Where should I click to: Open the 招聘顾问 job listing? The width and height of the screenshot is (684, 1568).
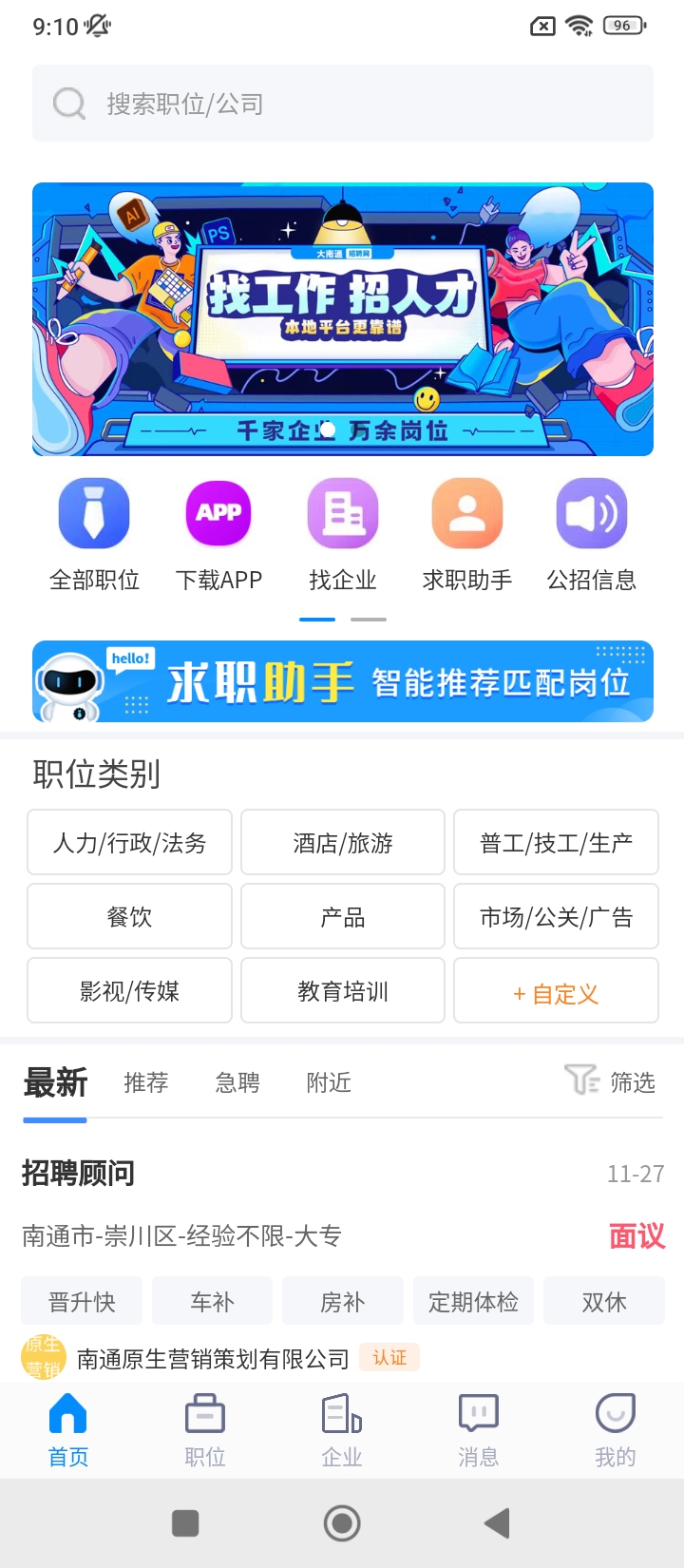point(78,1174)
